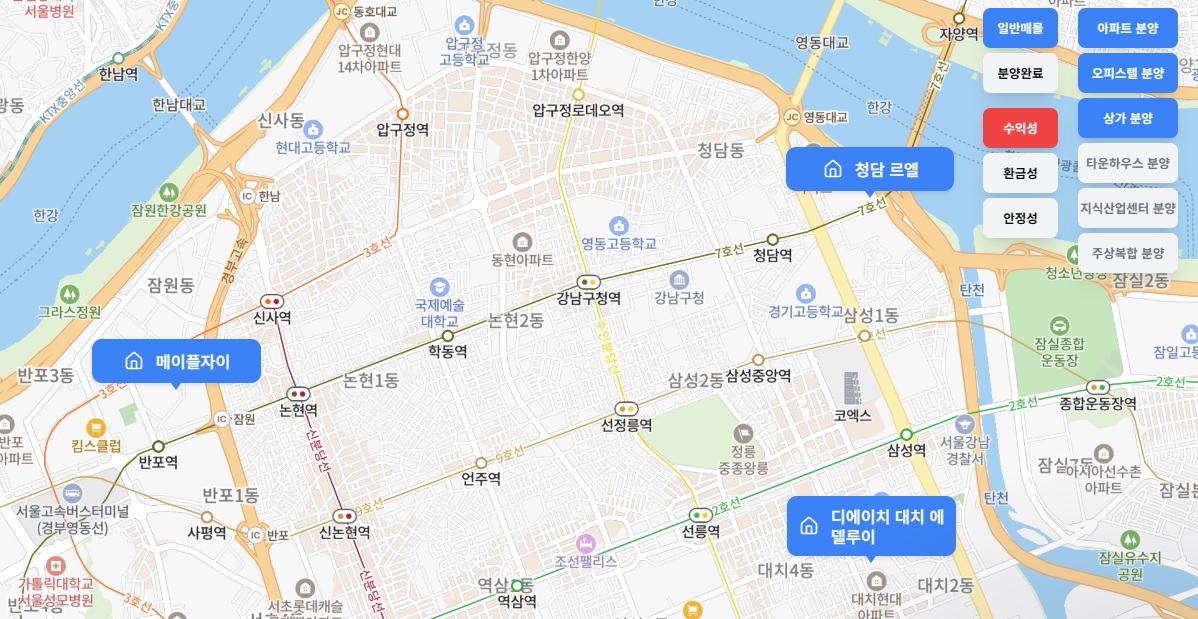Enable the 타운하우스 분양 filter

pos(1128,163)
